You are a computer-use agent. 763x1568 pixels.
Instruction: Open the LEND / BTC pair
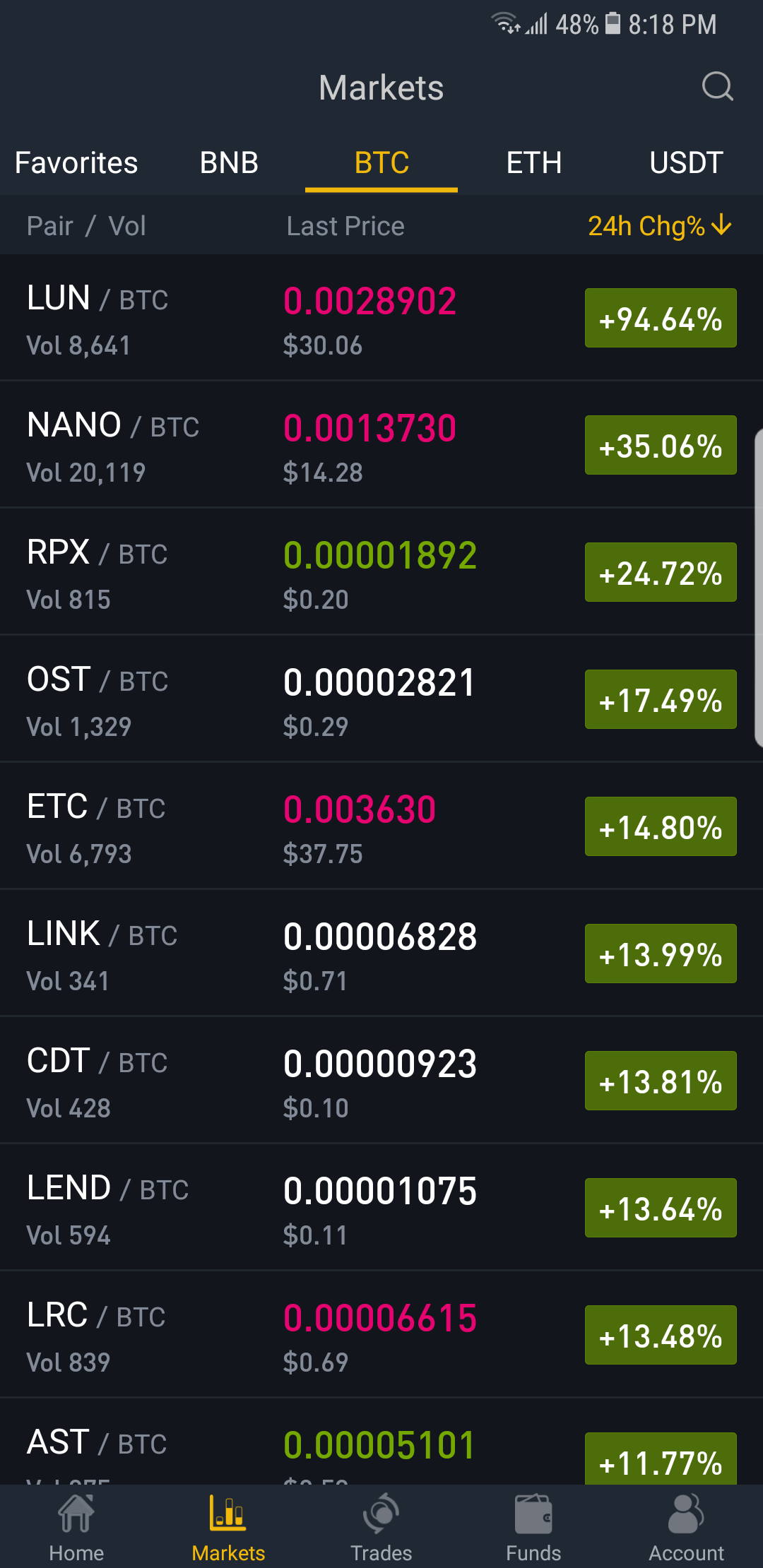pos(381,1208)
